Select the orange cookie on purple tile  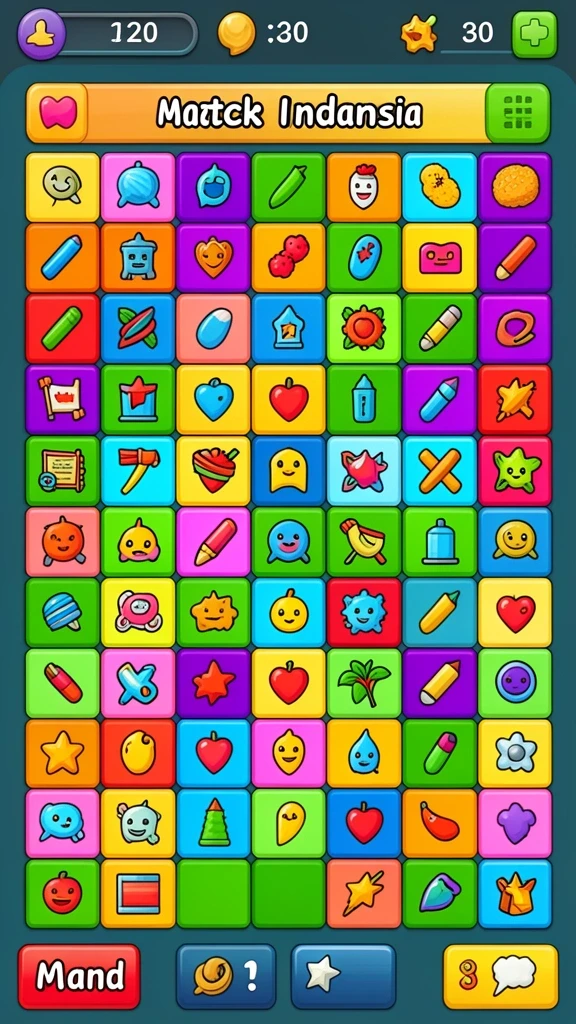pos(515,187)
